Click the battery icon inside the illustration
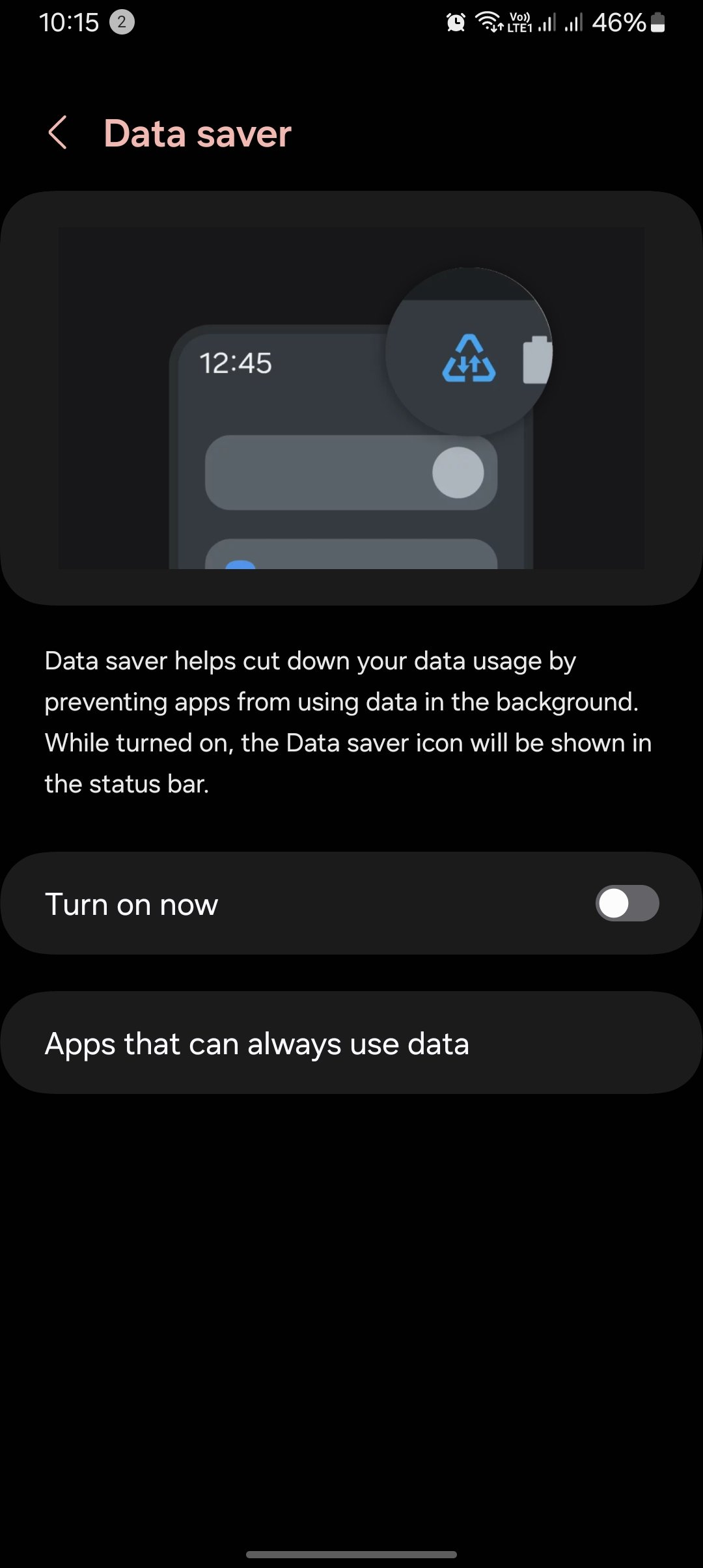The height and width of the screenshot is (1568, 703). [535, 360]
